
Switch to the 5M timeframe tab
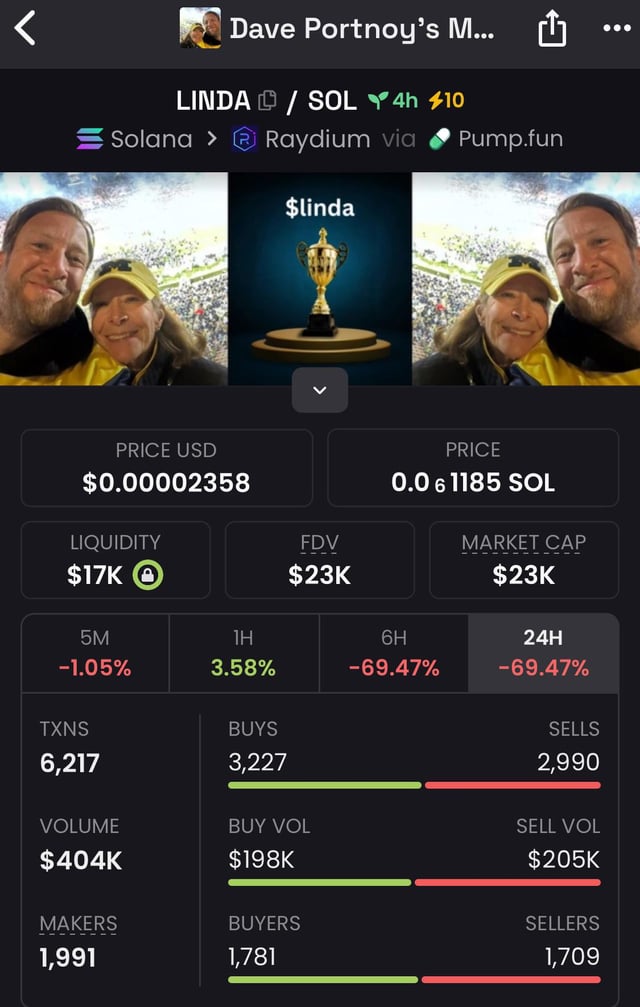95,653
